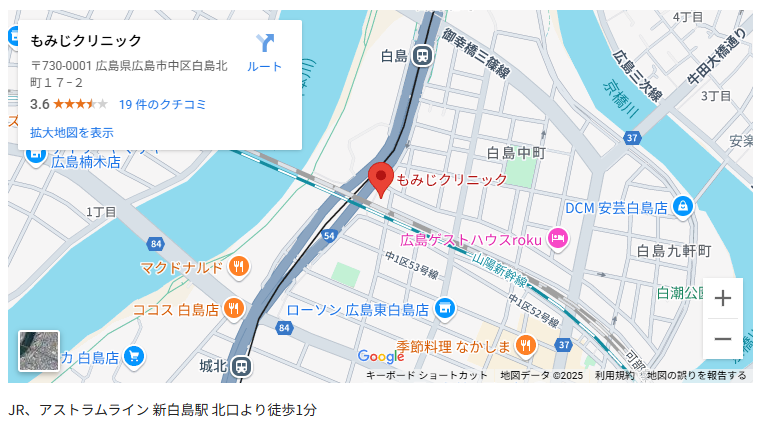
Task: Select ココス 白島店 restaurant marker
Action: [x=233, y=308]
